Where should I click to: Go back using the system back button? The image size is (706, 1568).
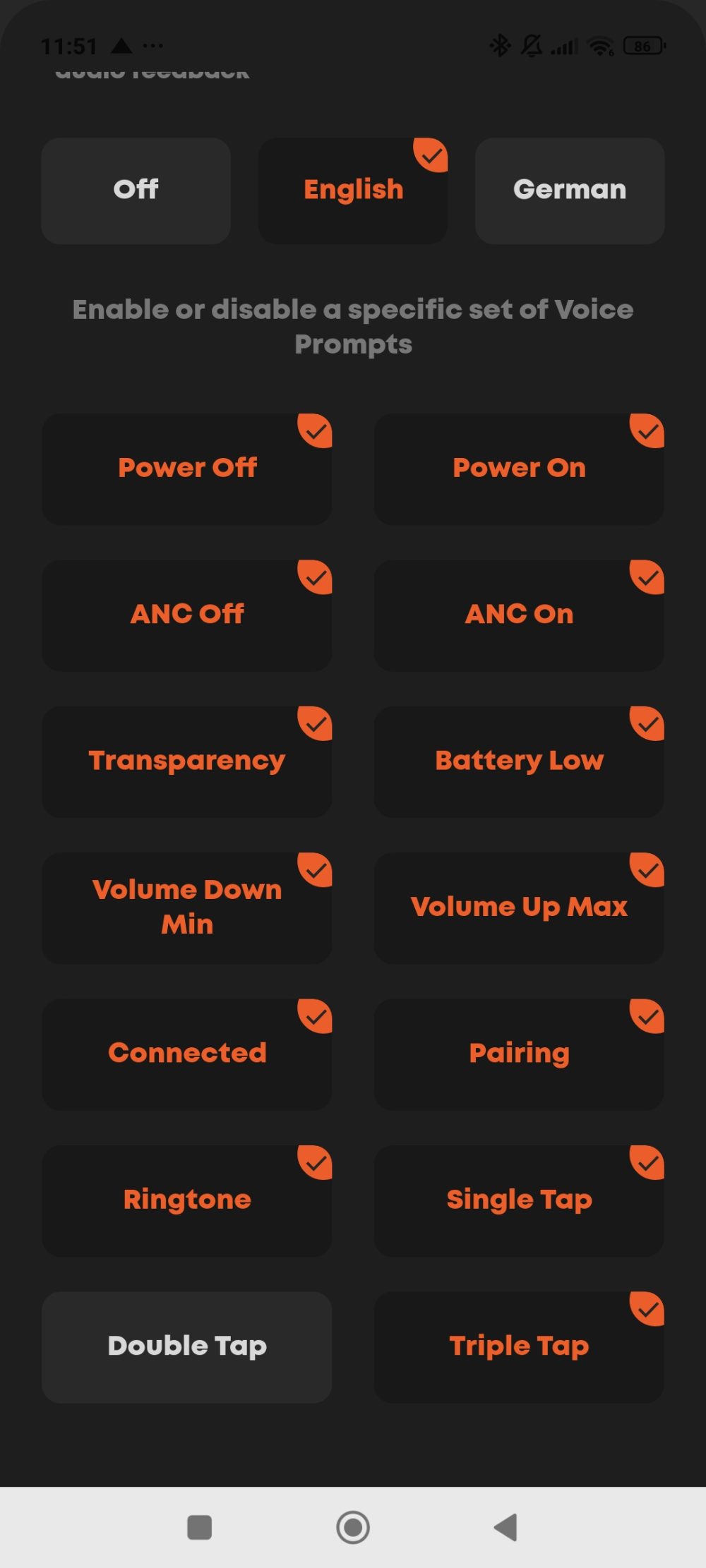pos(505,1527)
